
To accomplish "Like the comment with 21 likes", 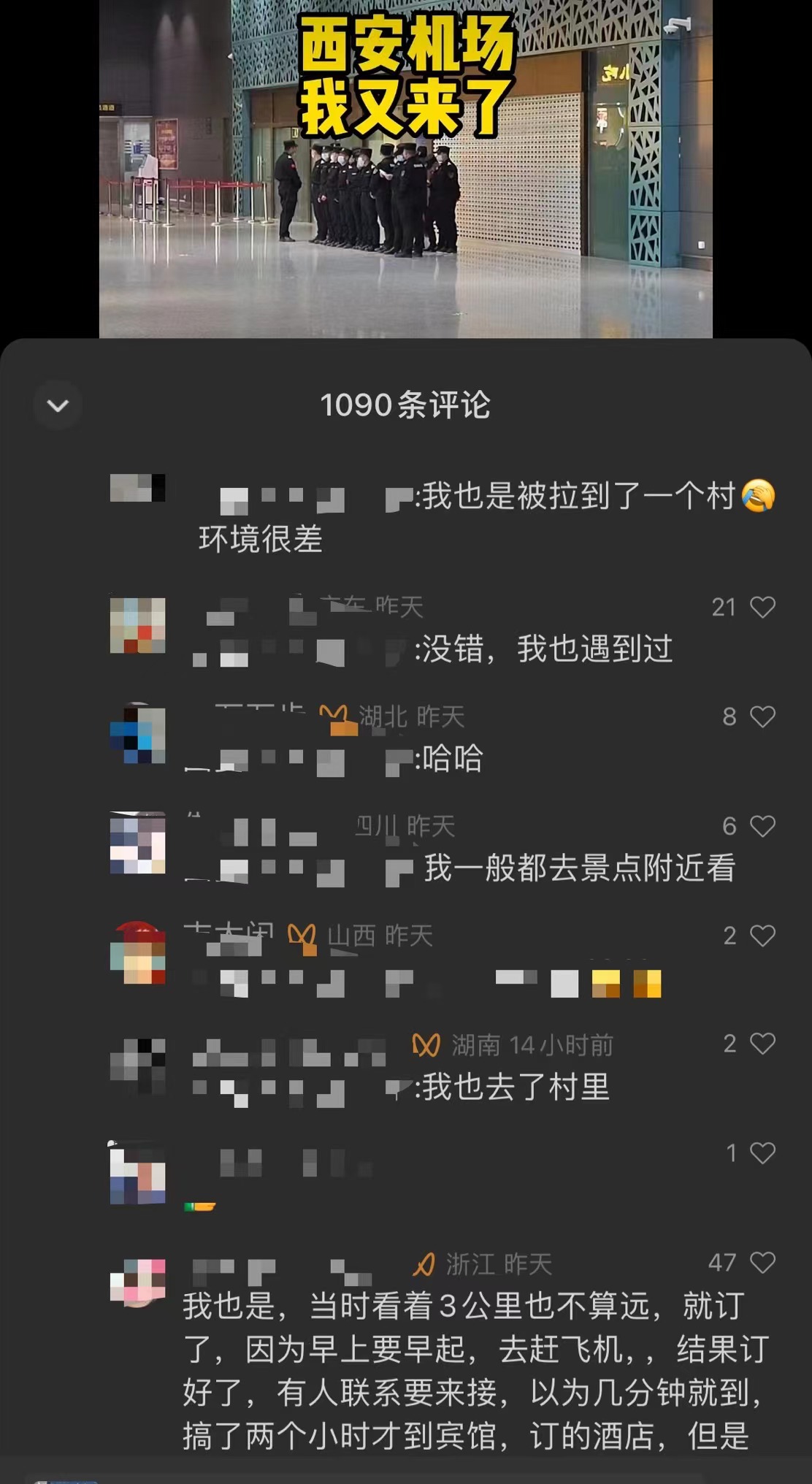I will [762, 607].
